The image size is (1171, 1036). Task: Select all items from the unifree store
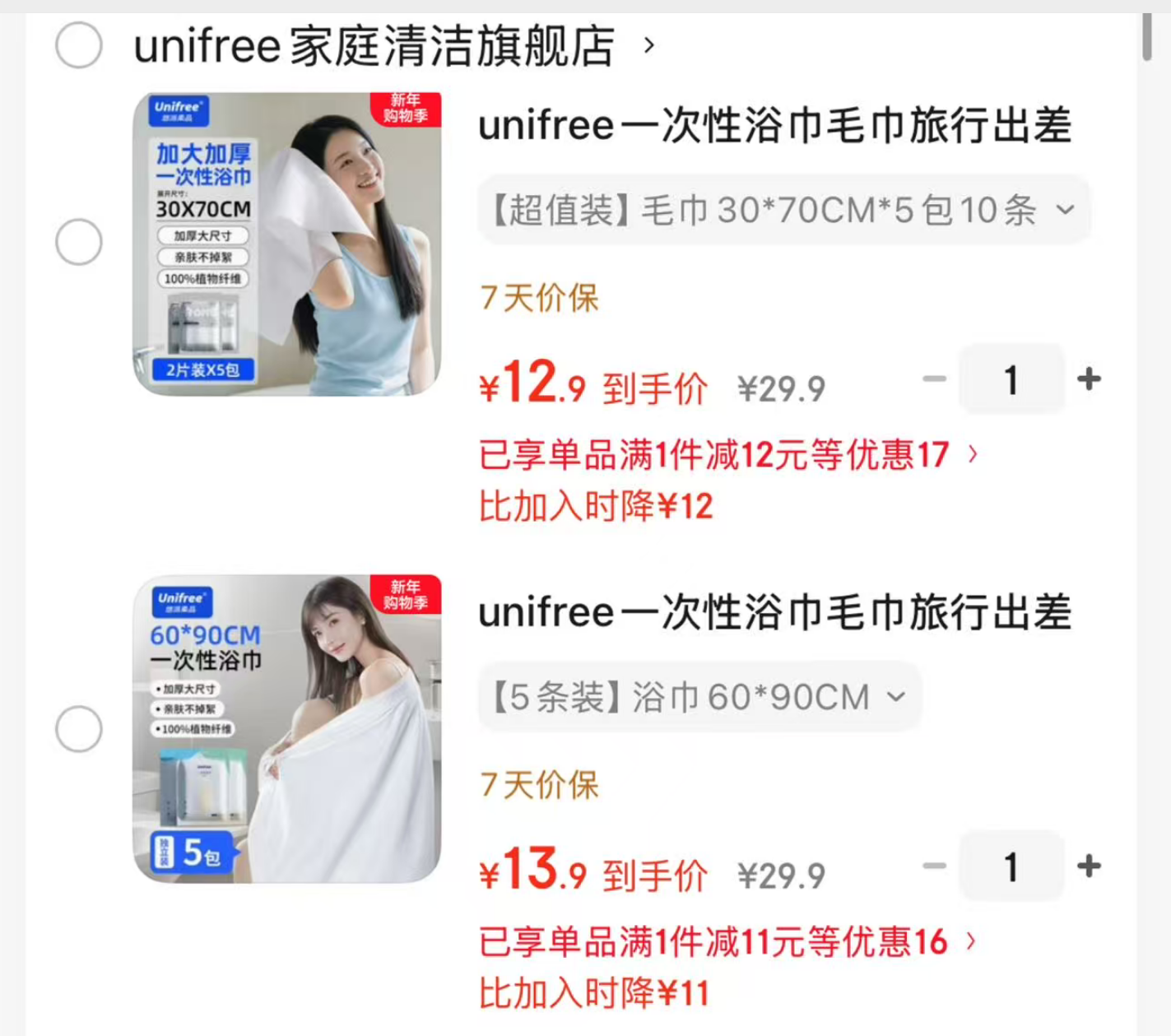[x=79, y=45]
